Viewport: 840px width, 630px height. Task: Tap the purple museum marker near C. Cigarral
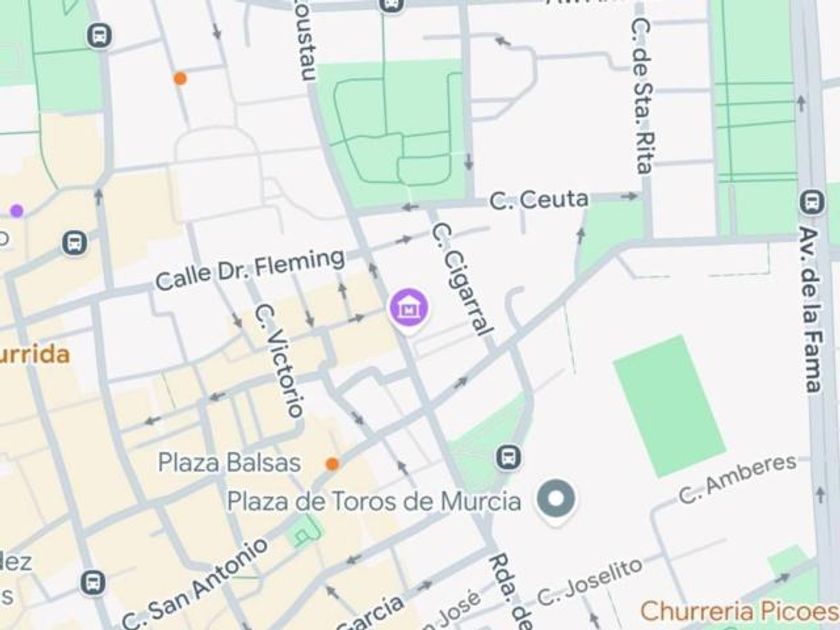click(409, 309)
